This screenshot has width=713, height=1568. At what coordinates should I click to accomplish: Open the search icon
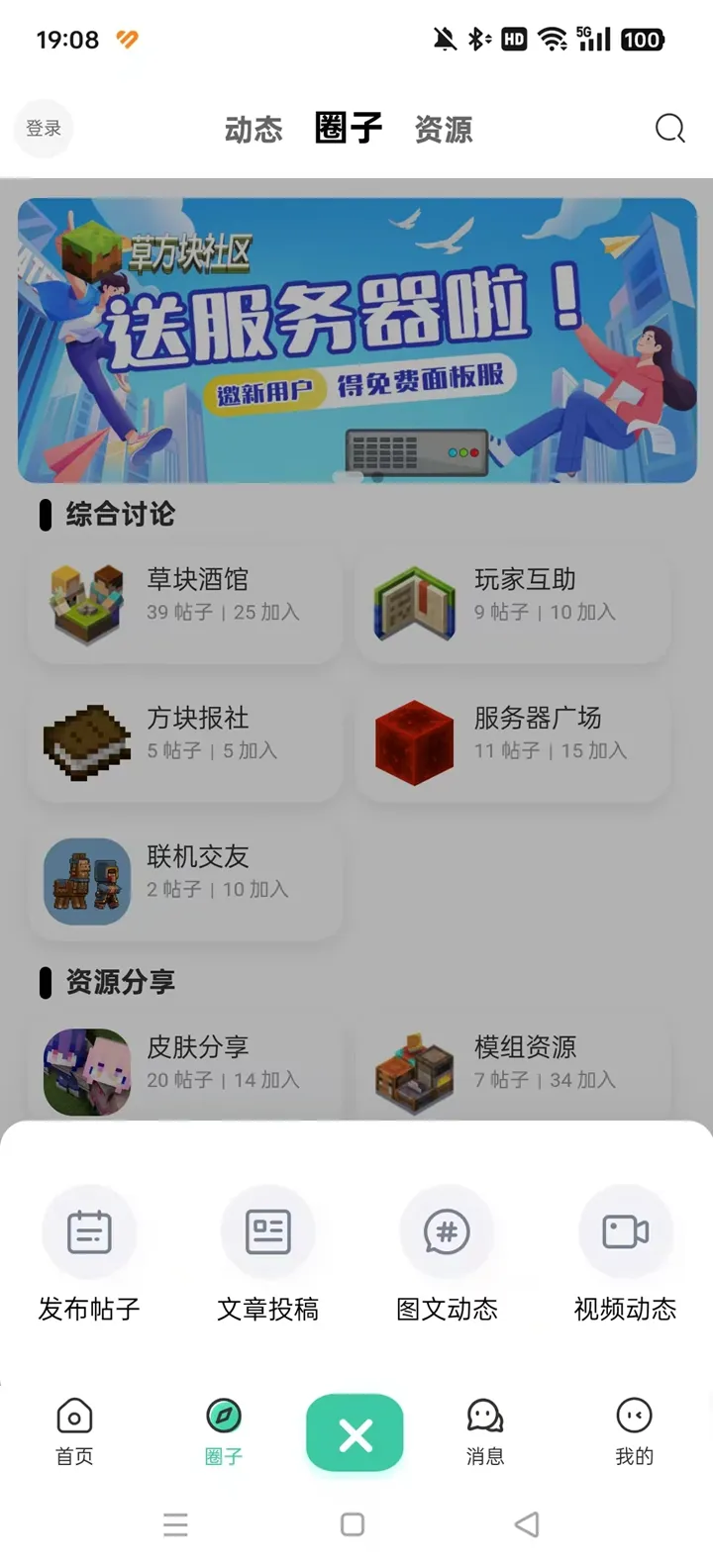pyautogui.click(x=670, y=129)
